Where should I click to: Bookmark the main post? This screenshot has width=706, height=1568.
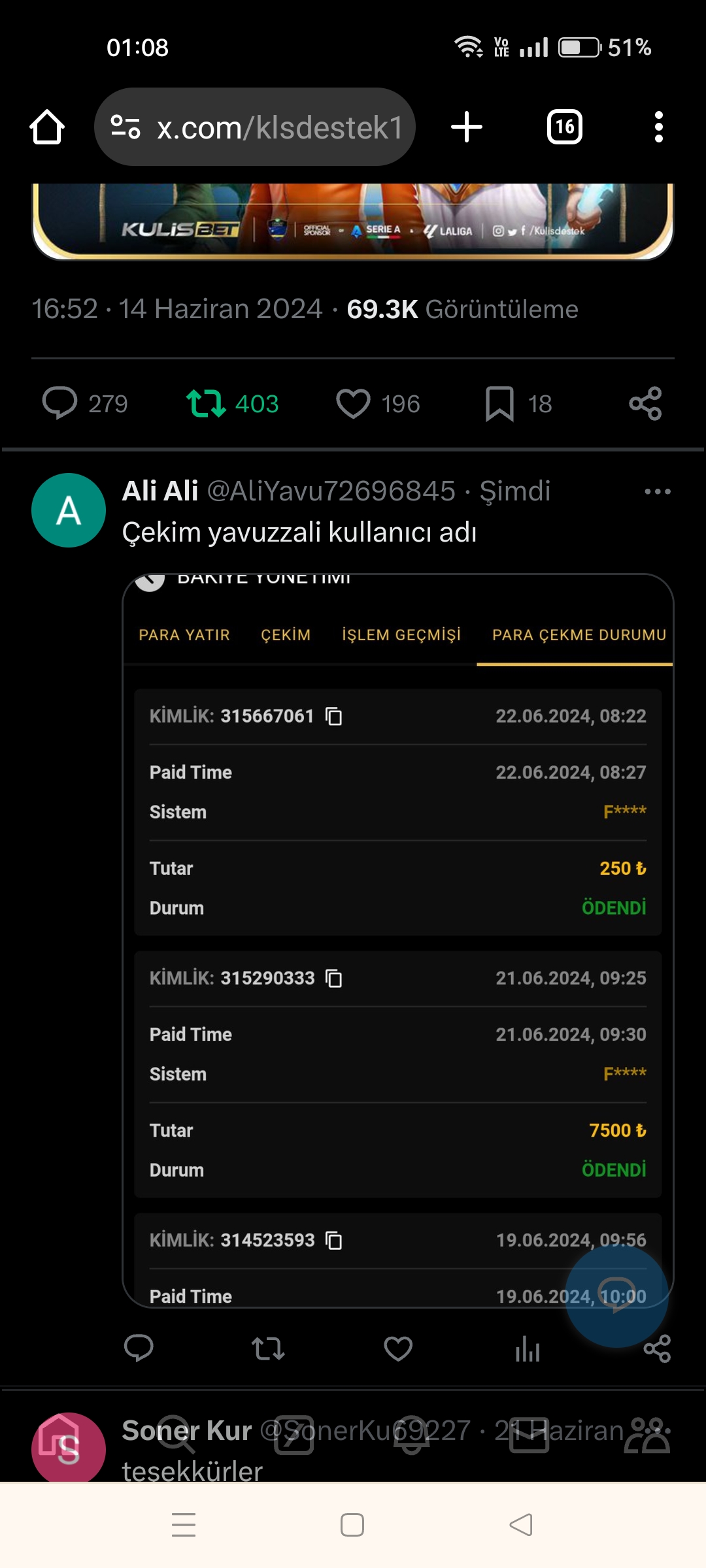499,403
